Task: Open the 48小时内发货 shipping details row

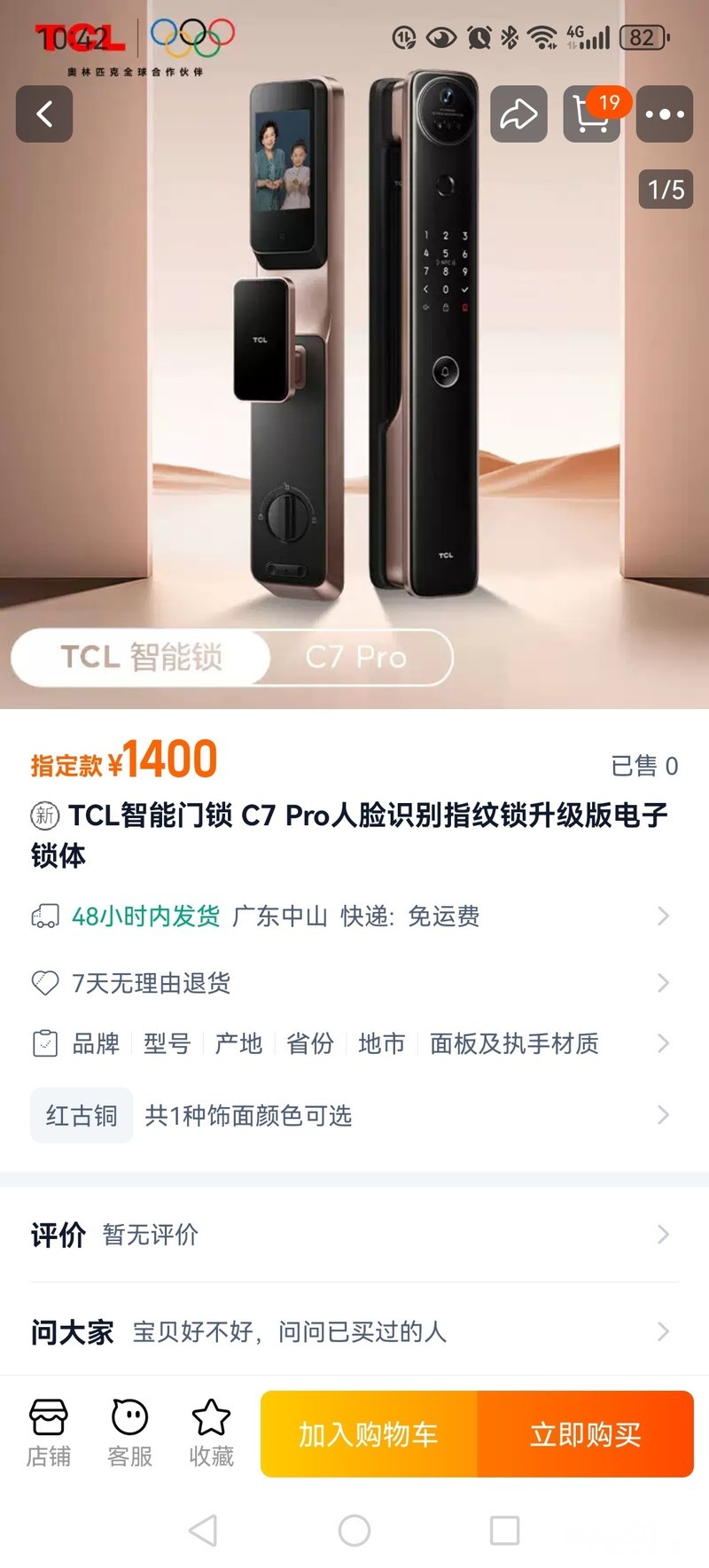Action: pos(353,916)
